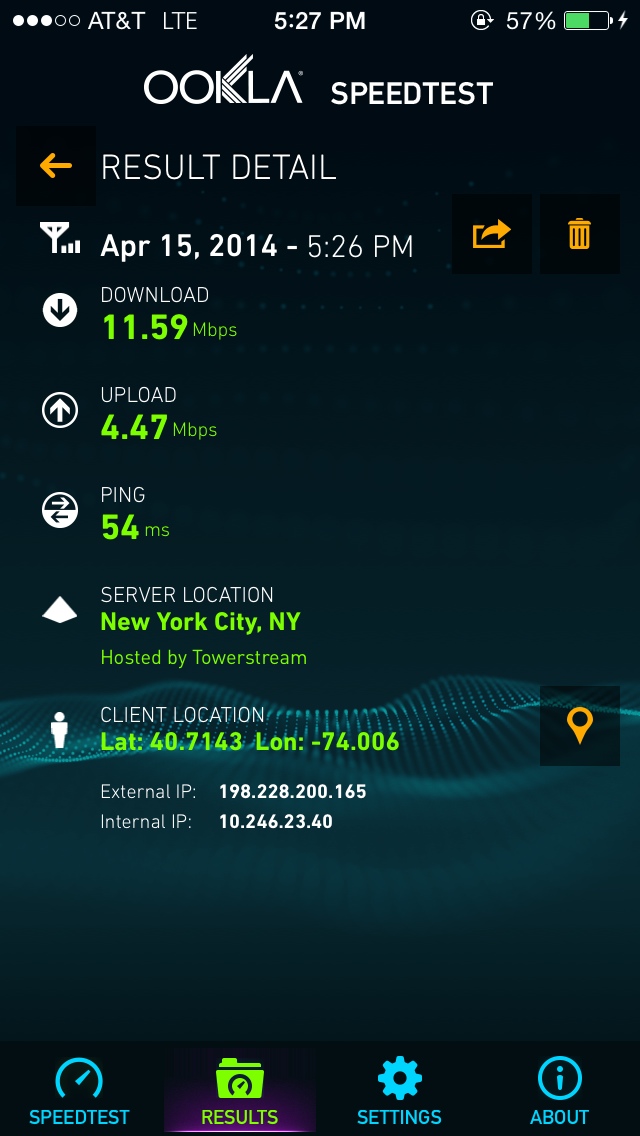The width and height of the screenshot is (640, 1136).
Task: Show client location on the map
Action: (x=580, y=726)
